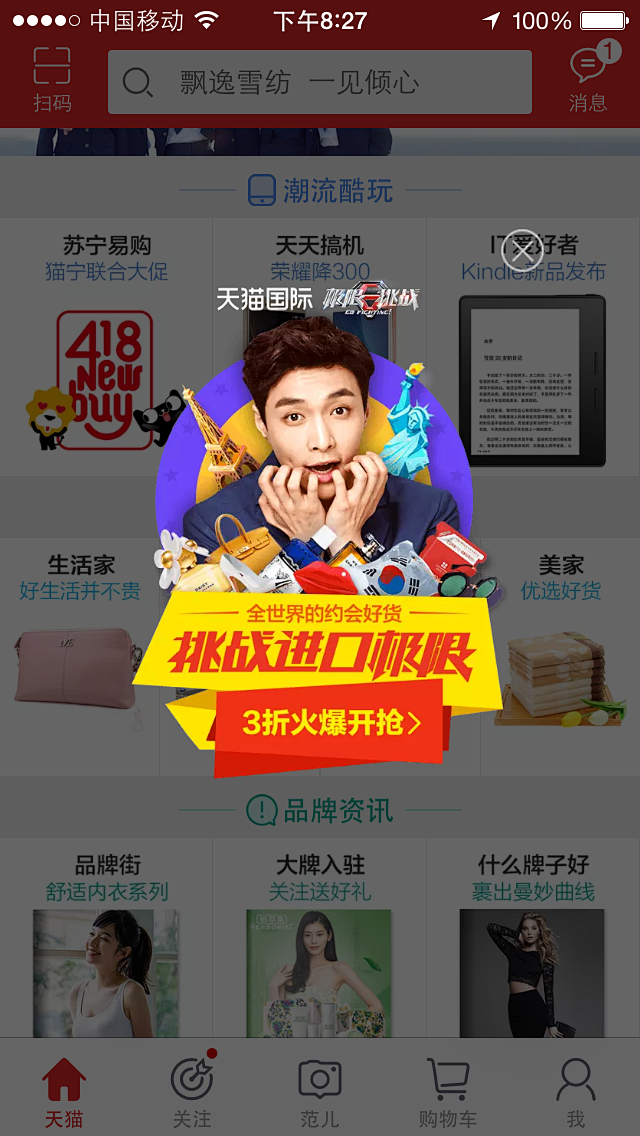Tap the 3折火爆开抢 promo button

[x=332, y=722]
